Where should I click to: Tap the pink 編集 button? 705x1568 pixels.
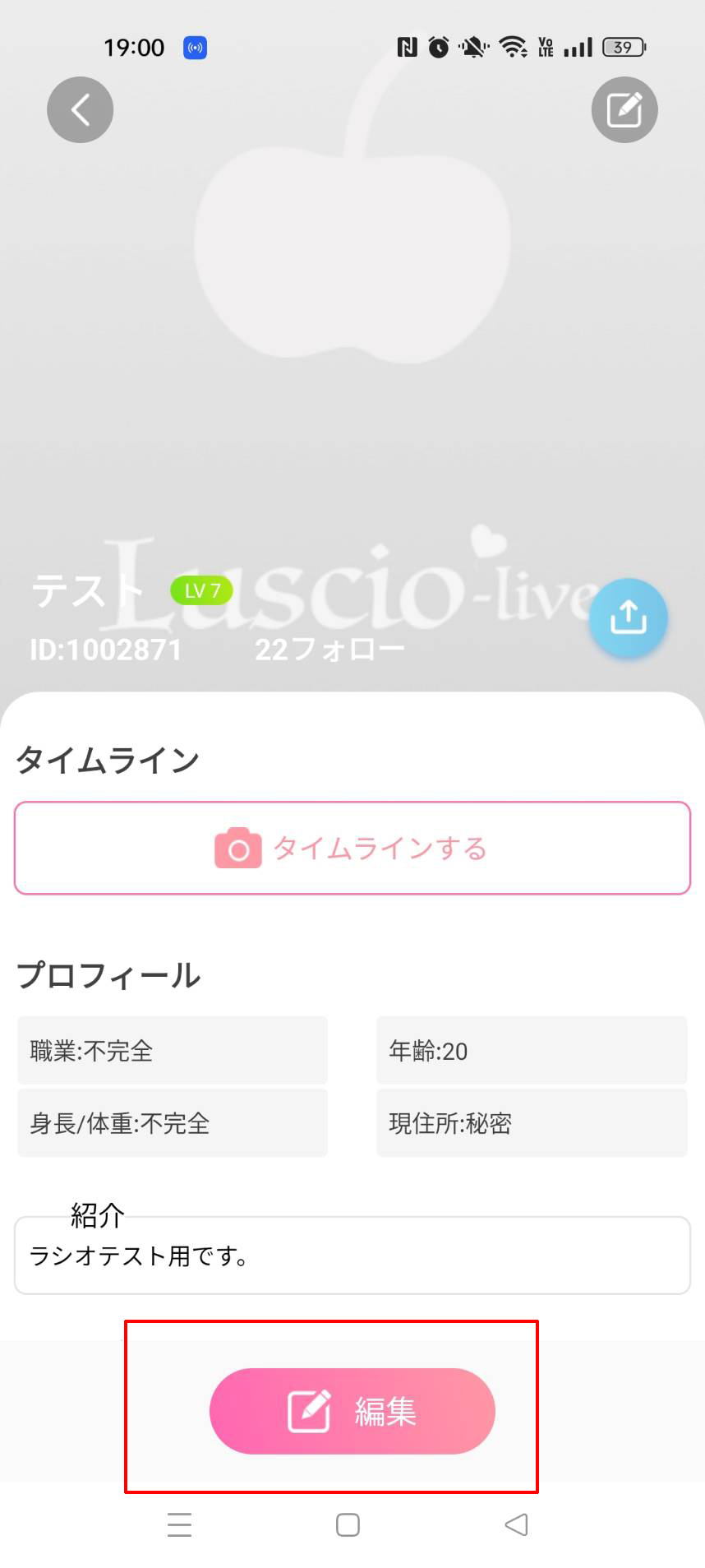(x=352, y=1411)
